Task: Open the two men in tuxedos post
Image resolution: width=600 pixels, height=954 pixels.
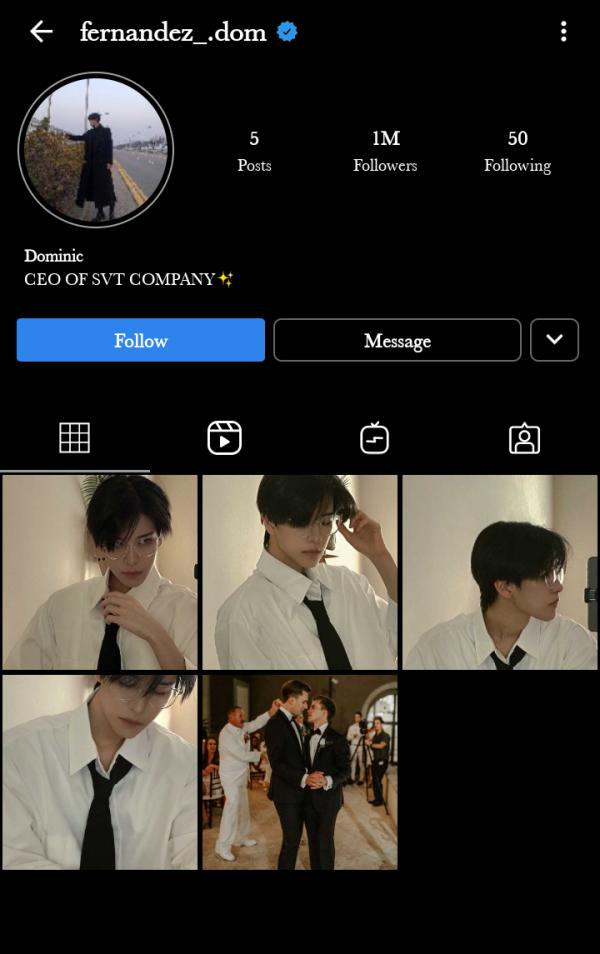Action: click(x=300, y=772)
